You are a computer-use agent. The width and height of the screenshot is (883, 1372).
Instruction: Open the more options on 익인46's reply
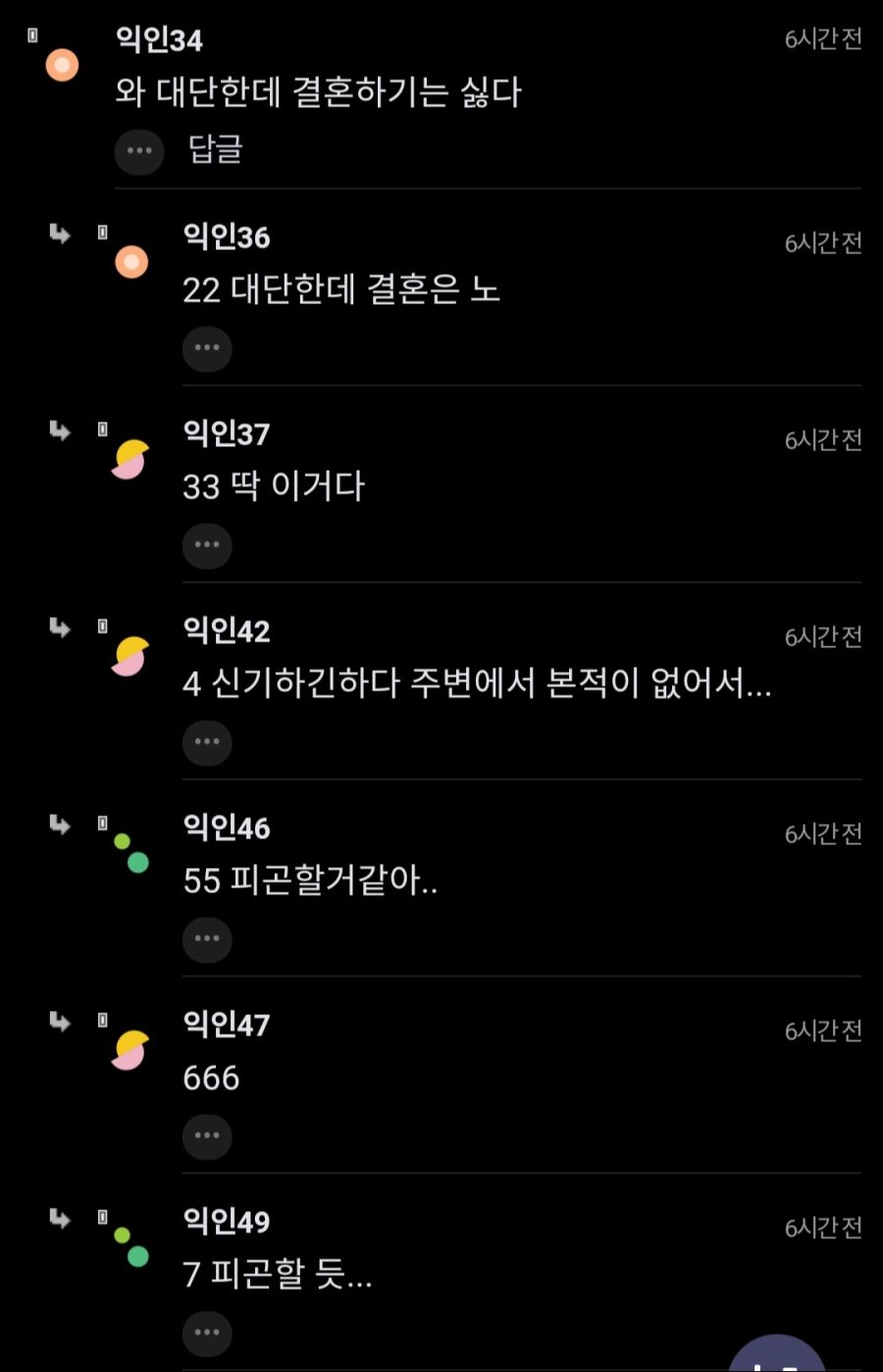207,940
